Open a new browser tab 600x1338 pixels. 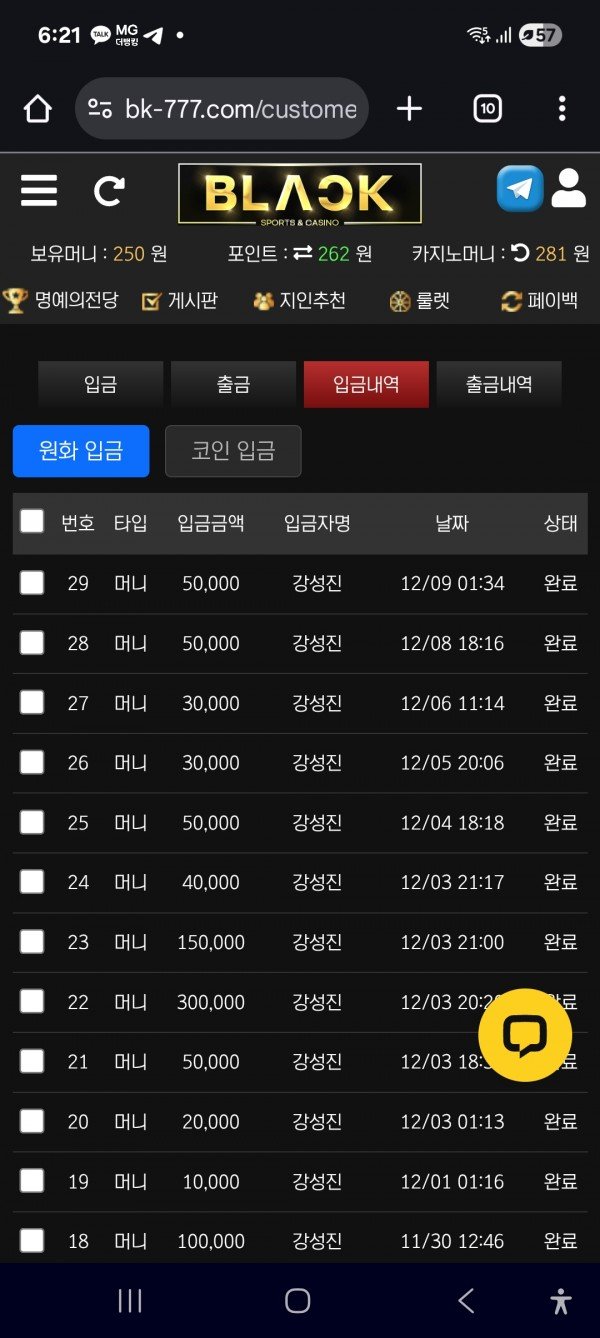click(x=409, y=109)
